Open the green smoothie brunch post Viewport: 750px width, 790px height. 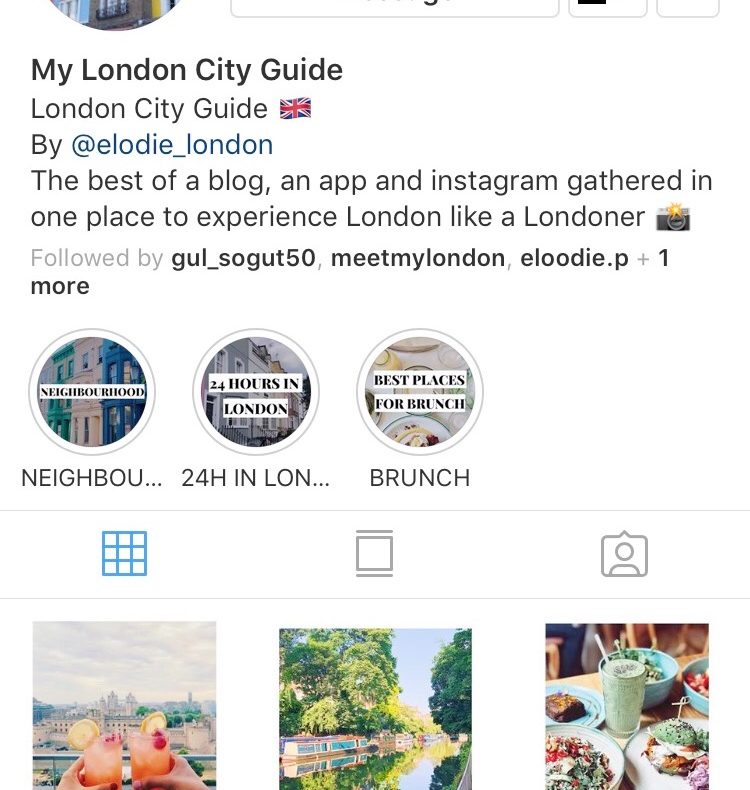(626, 706)
